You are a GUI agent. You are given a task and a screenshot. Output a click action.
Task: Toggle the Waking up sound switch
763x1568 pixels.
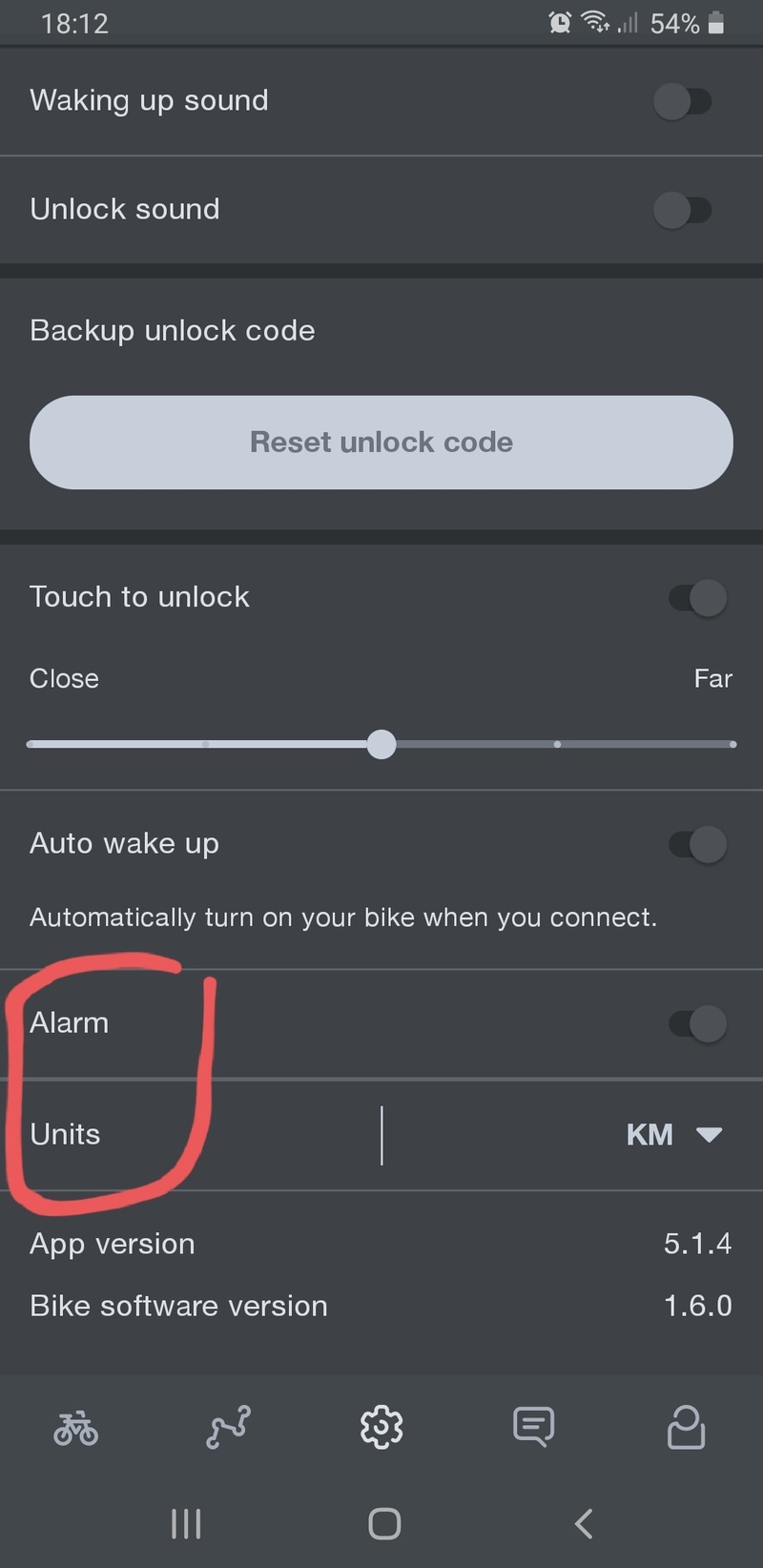(683, 101)
